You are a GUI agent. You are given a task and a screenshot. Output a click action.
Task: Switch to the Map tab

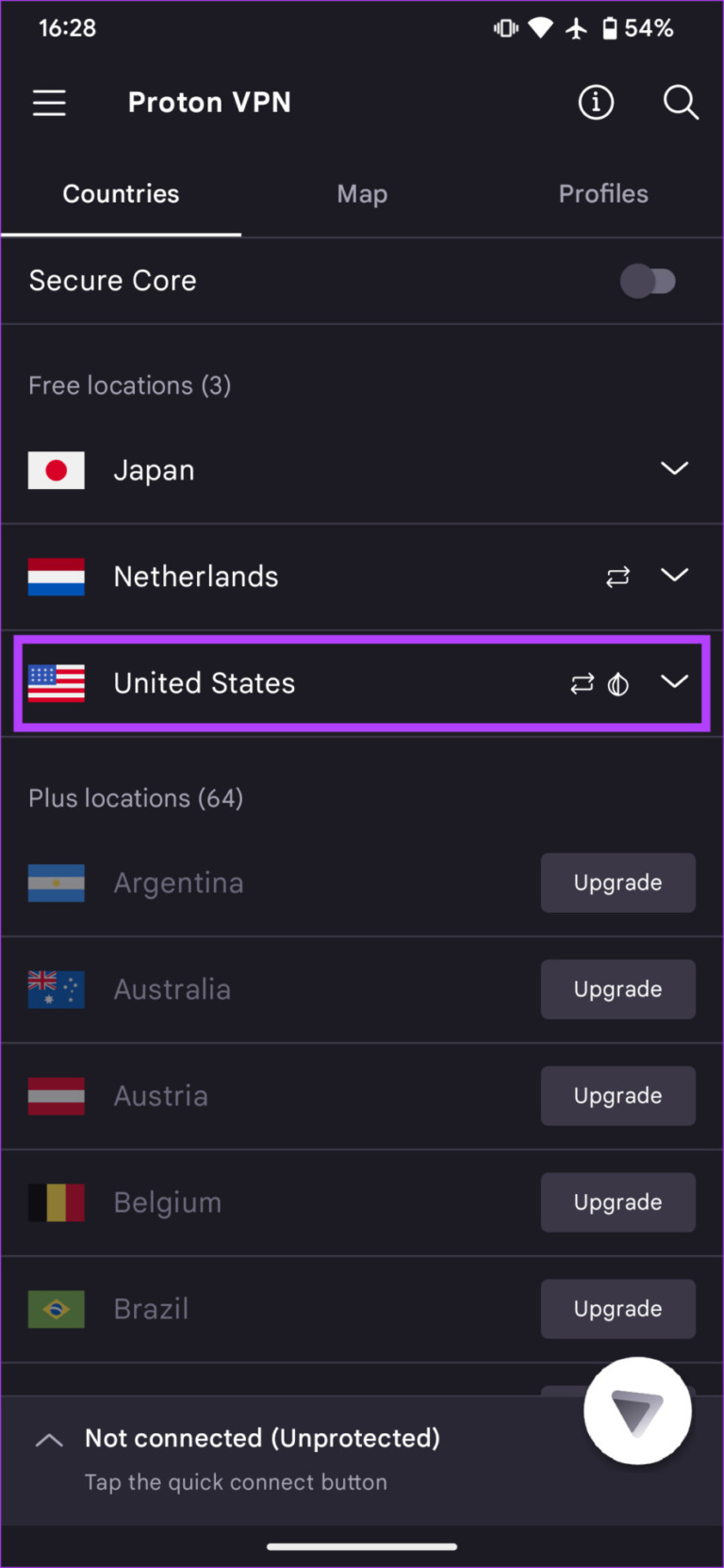[x=362, y=193]
